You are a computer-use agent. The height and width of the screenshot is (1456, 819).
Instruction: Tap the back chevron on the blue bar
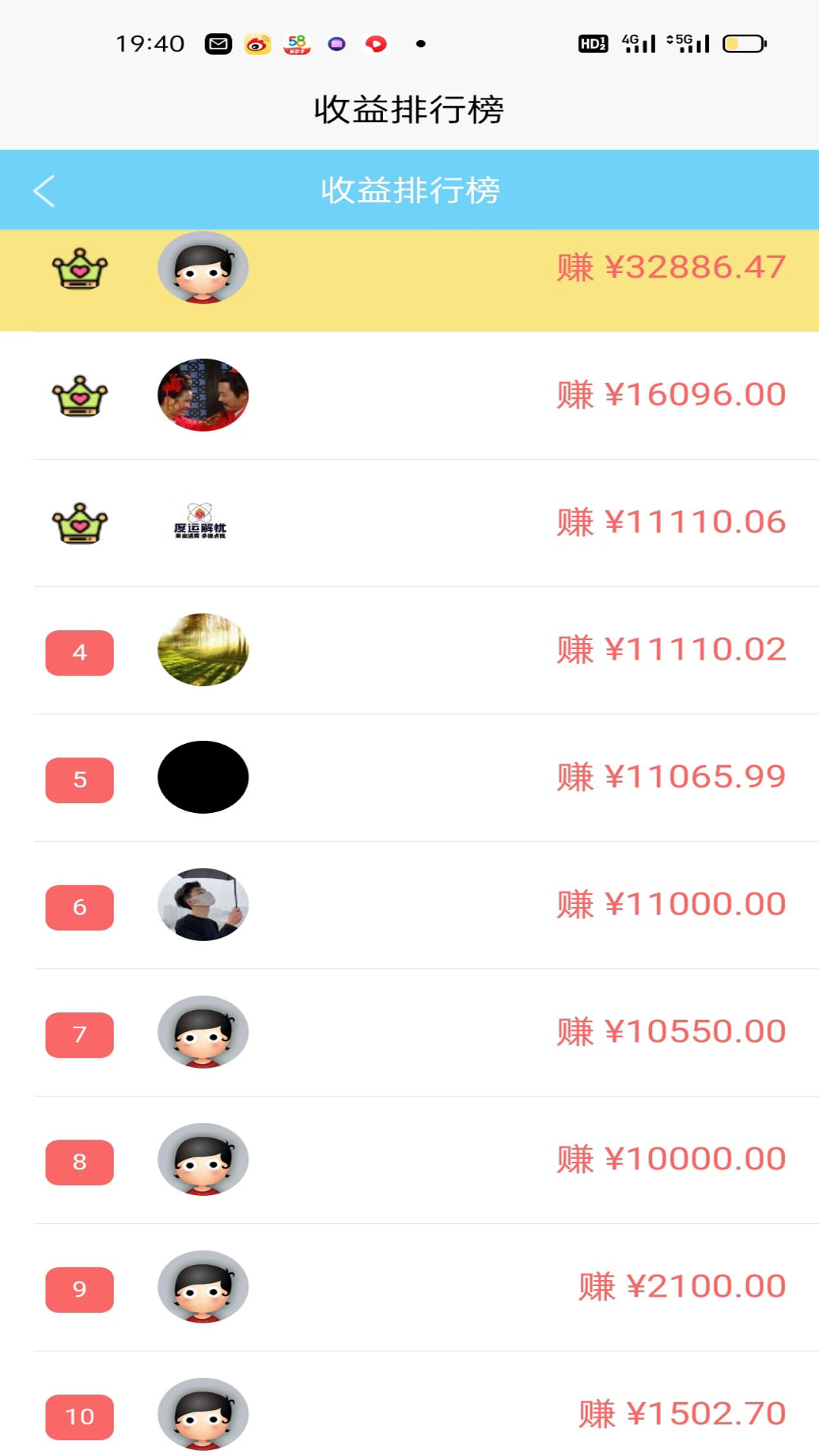pyautogui.click(x=44, y=190)
